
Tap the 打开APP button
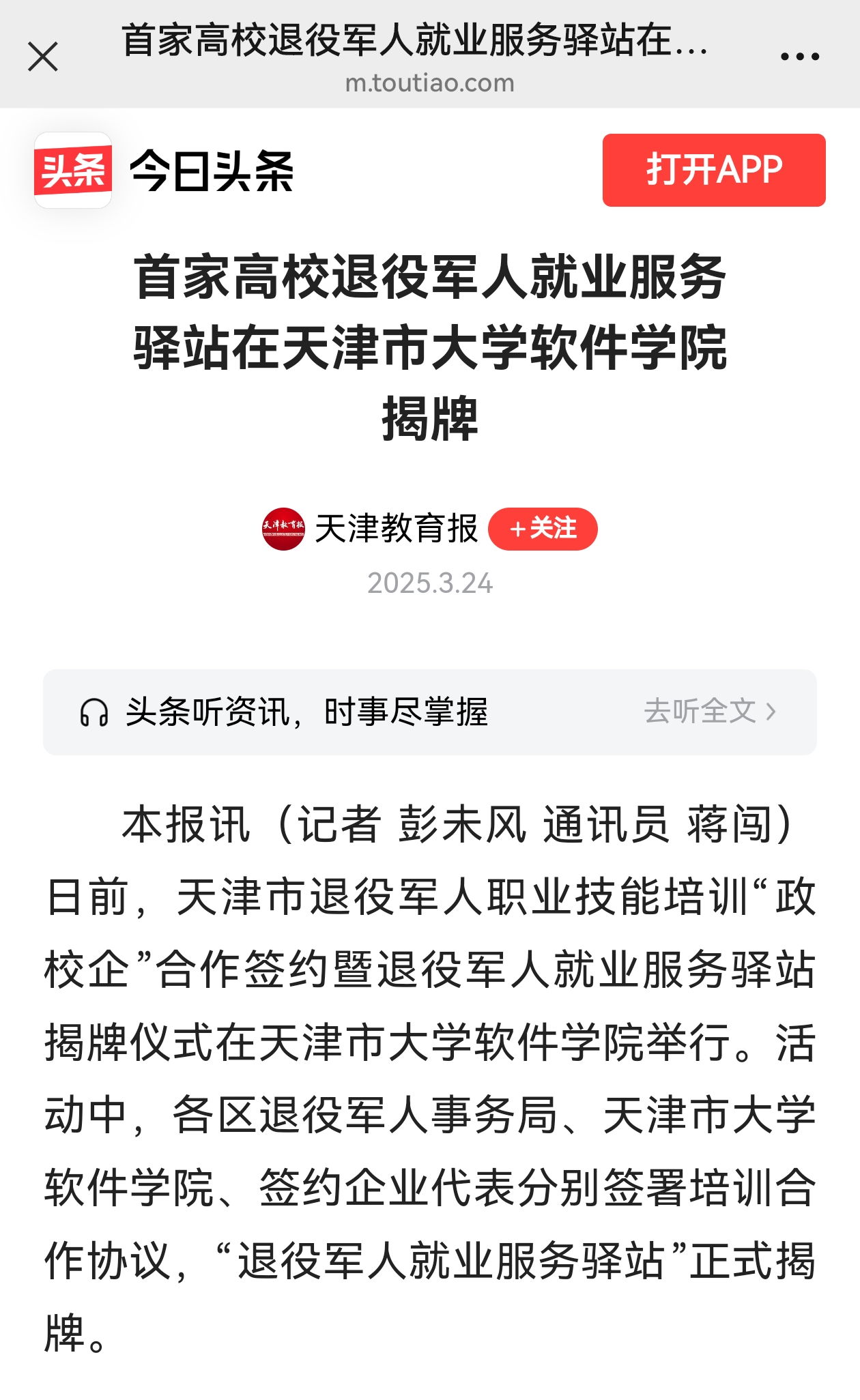[713, 170]
